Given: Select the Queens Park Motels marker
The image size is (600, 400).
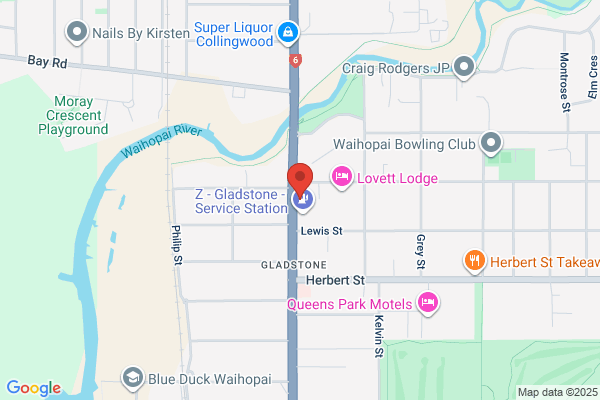Looking at the screenshot, I should (x=428, y=304).
